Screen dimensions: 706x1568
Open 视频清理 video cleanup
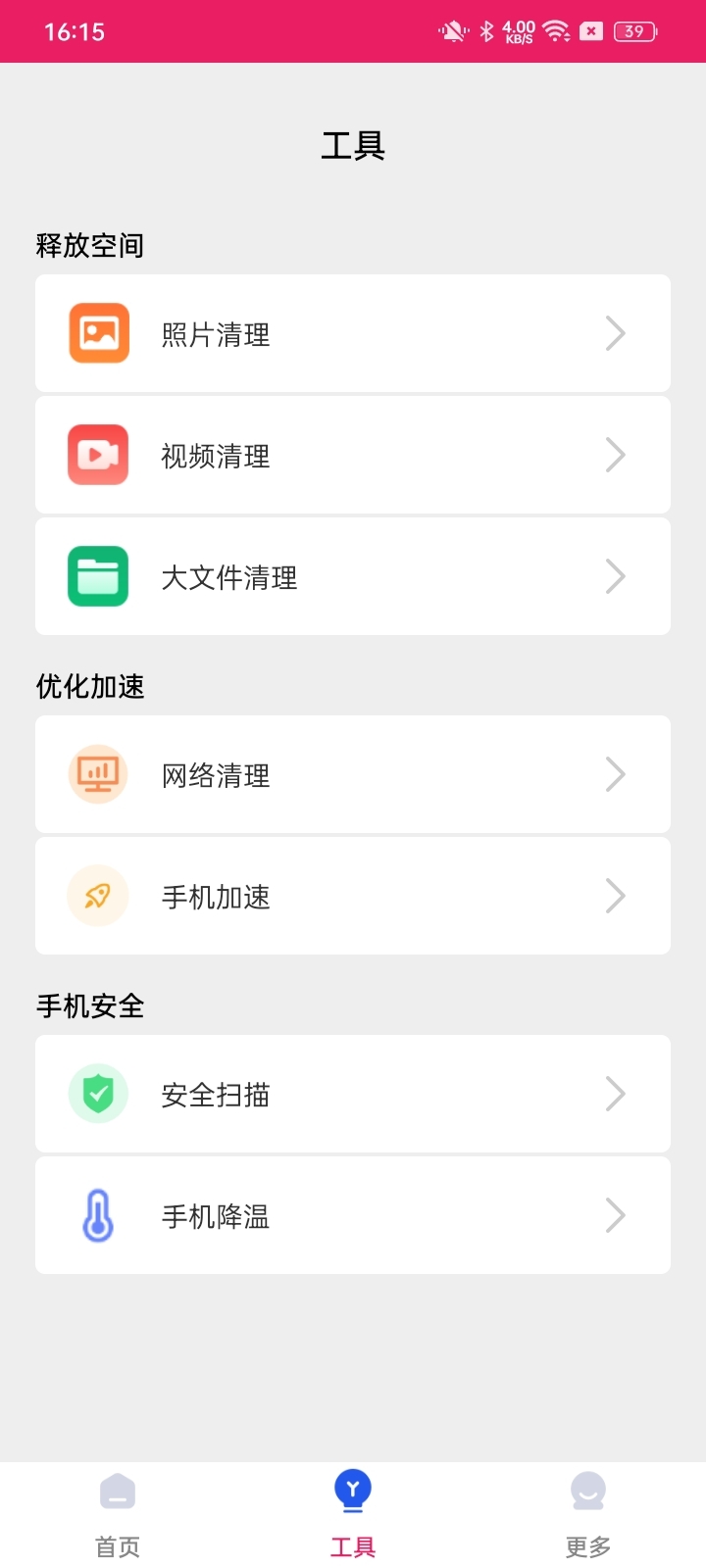click(352, 456)
